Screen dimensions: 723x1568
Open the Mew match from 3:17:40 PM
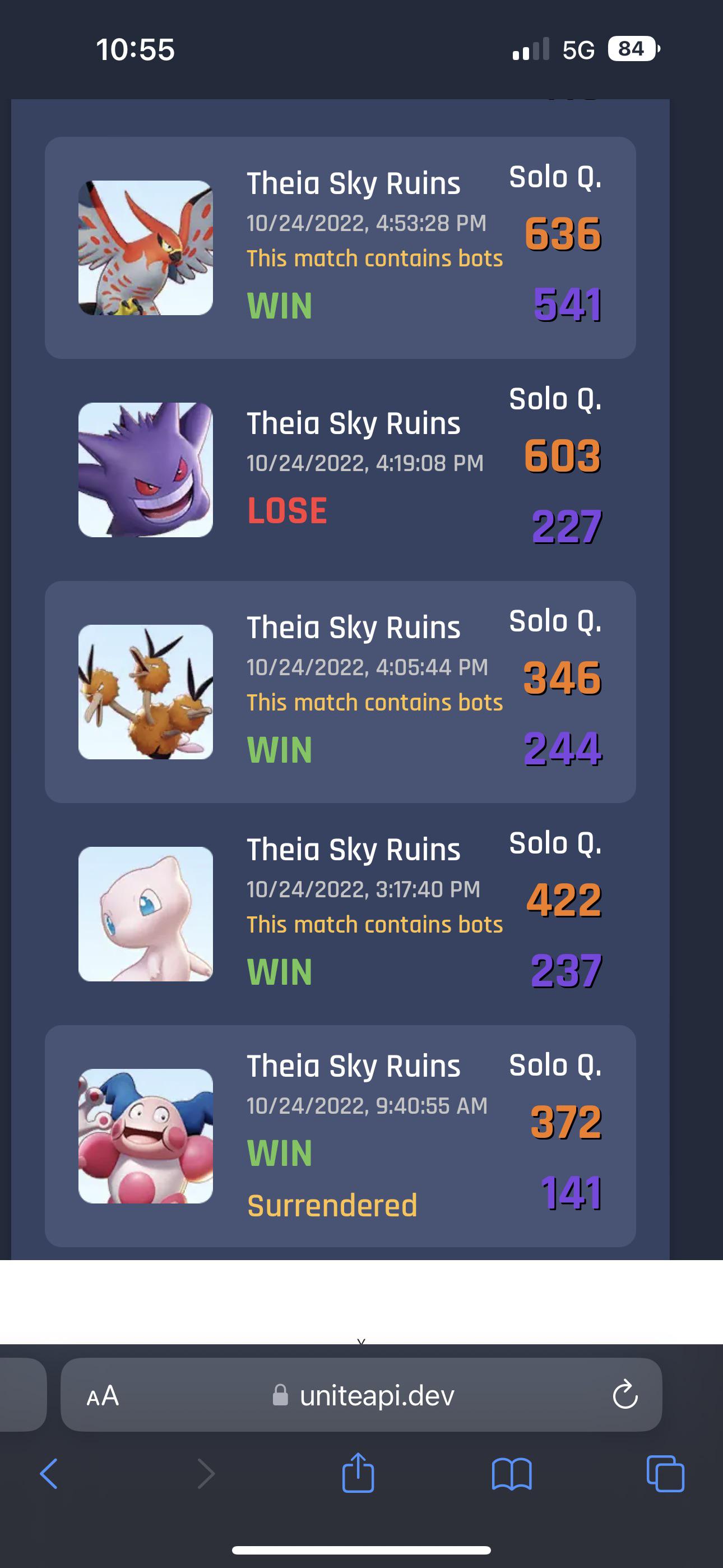pos(340,914)
